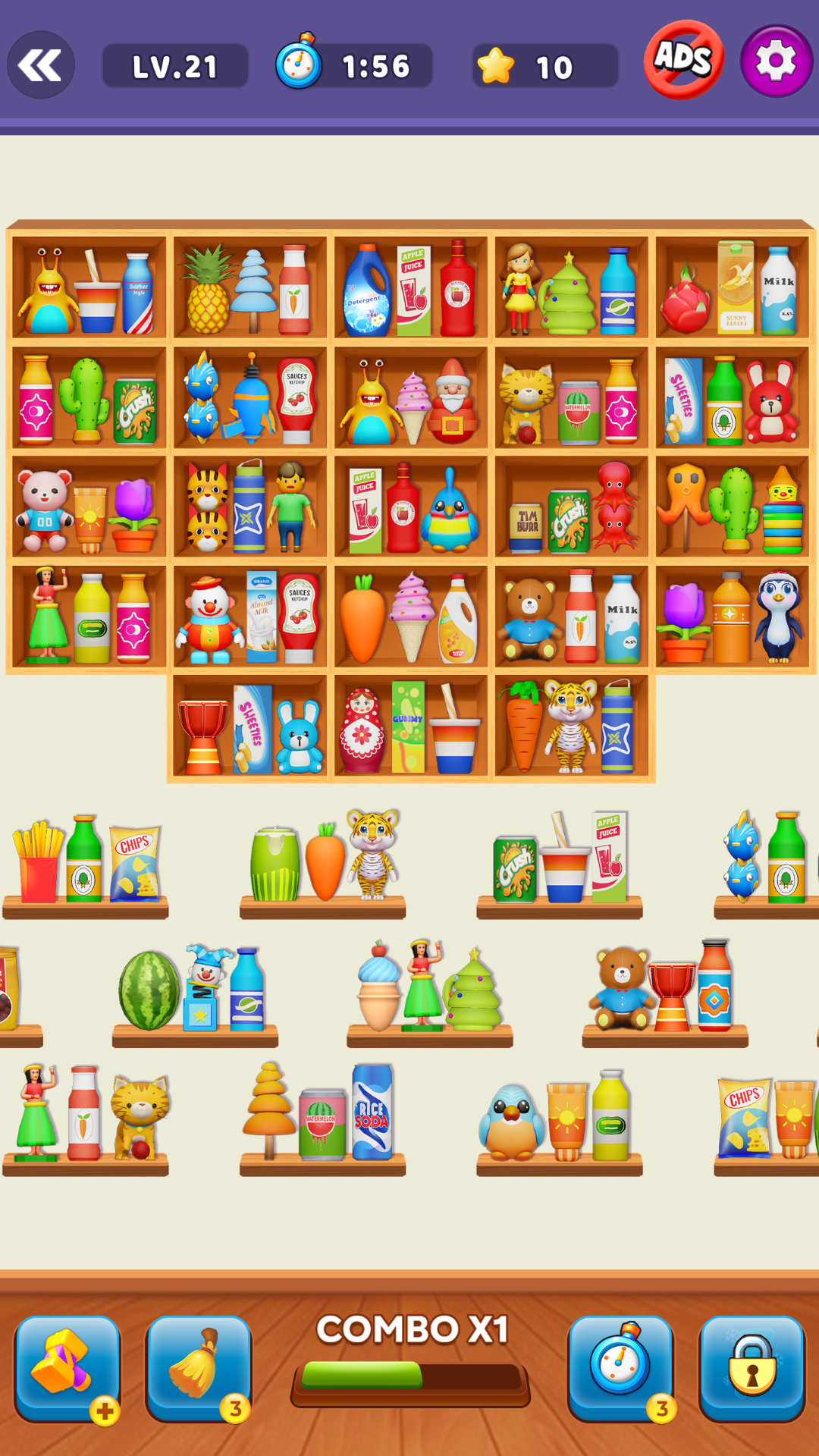Go back using the double-arrow button

pos(41,65)
